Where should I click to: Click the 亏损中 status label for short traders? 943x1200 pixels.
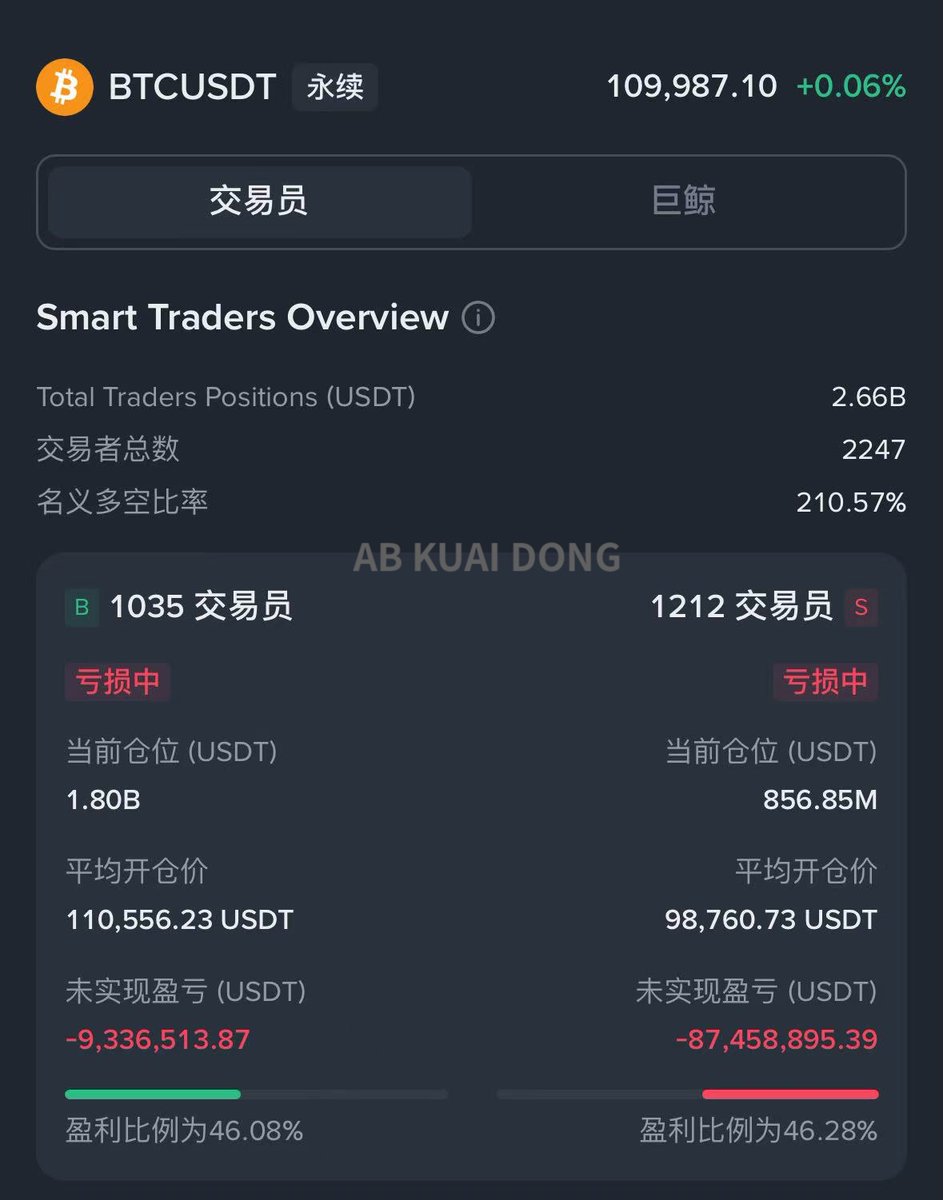[x=825, y=682]
